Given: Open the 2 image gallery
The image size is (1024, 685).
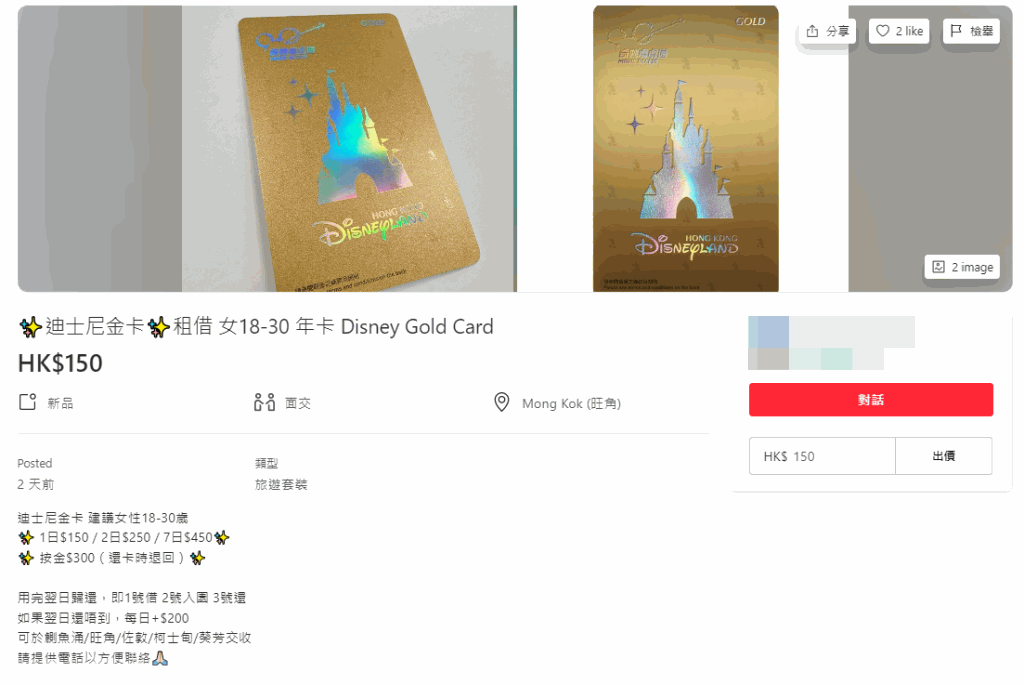Looking at the screenshot, I should point(962,267).
